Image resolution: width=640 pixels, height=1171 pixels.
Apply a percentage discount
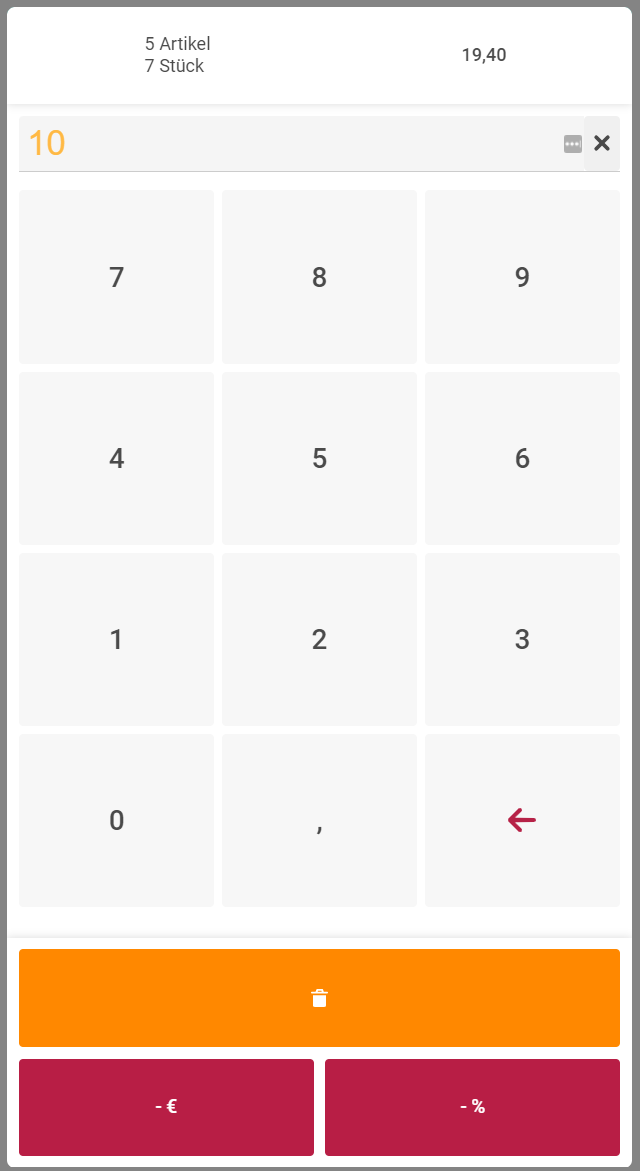tap(472, 1106)
